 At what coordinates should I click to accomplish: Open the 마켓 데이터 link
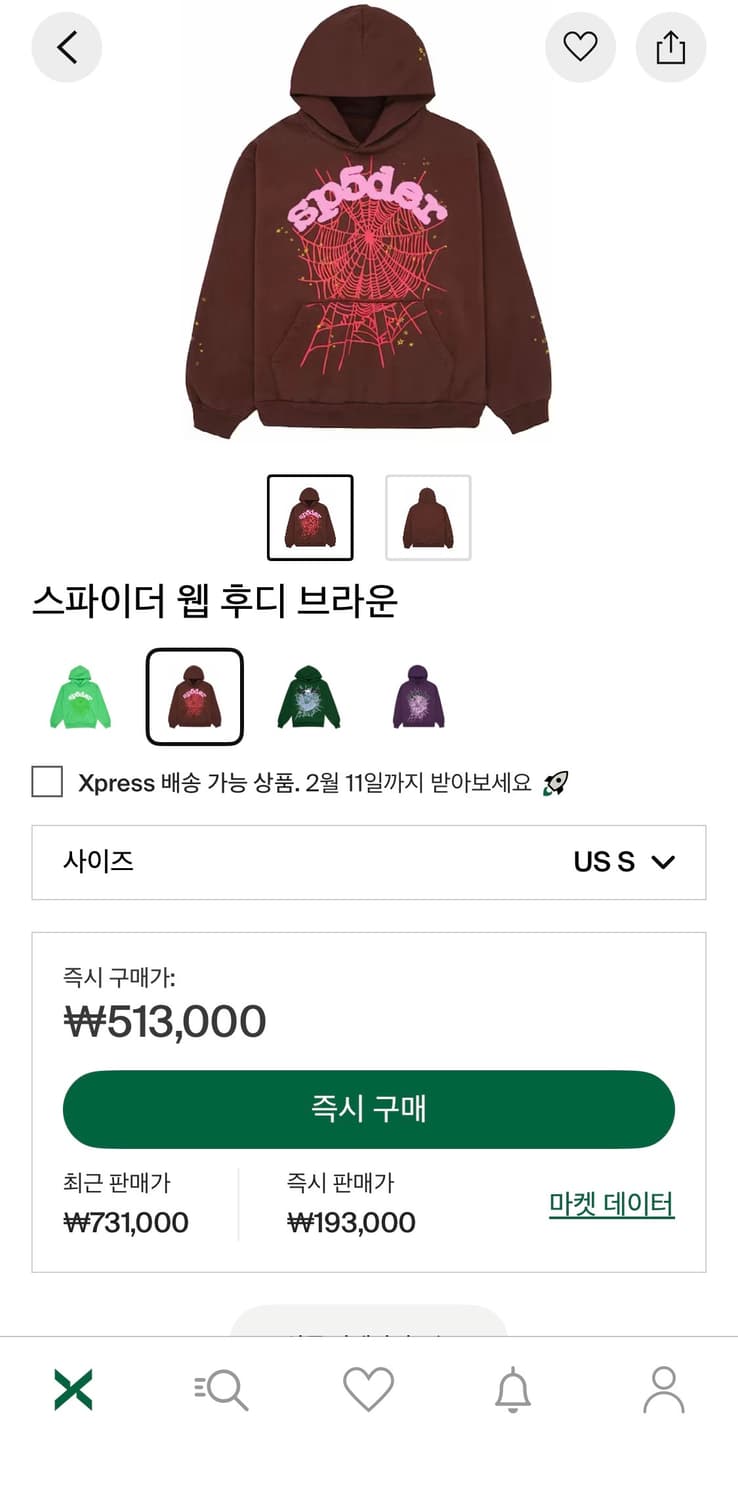[x=610, y=1205]
